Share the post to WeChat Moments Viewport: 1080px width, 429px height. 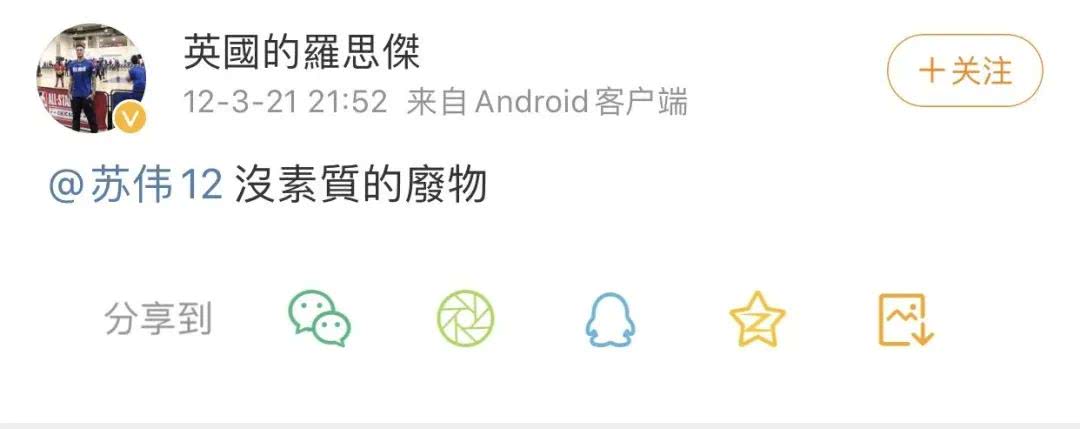[465, 320]
